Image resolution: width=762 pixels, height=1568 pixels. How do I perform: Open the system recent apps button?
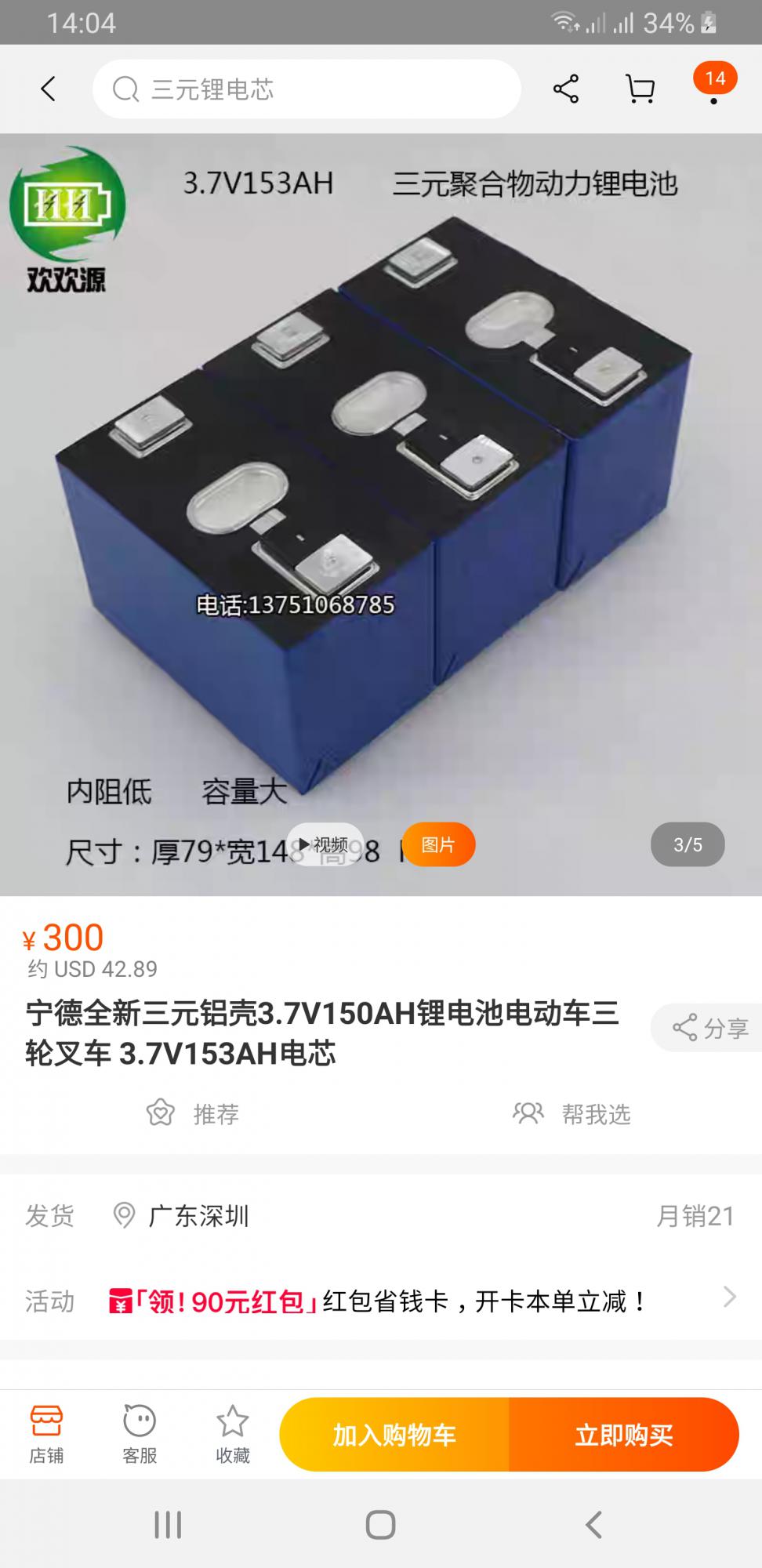point(168,1525)
